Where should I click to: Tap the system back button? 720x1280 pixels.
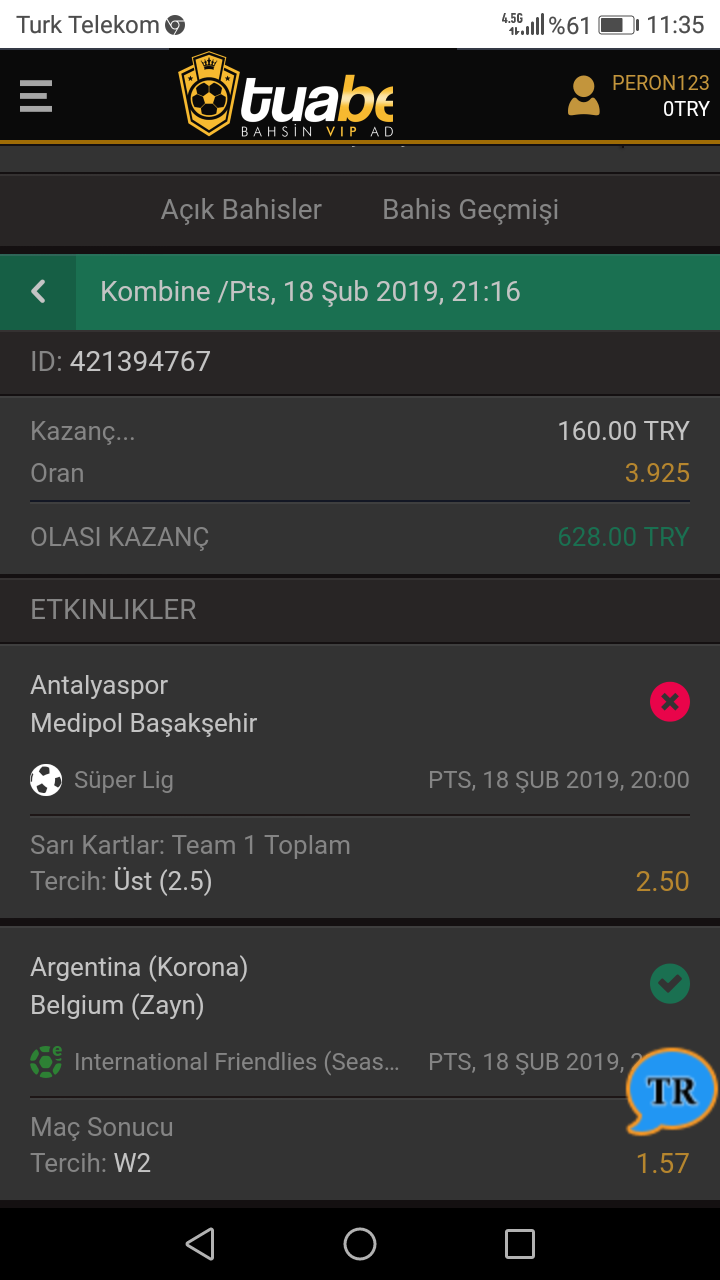point(200,1244)
